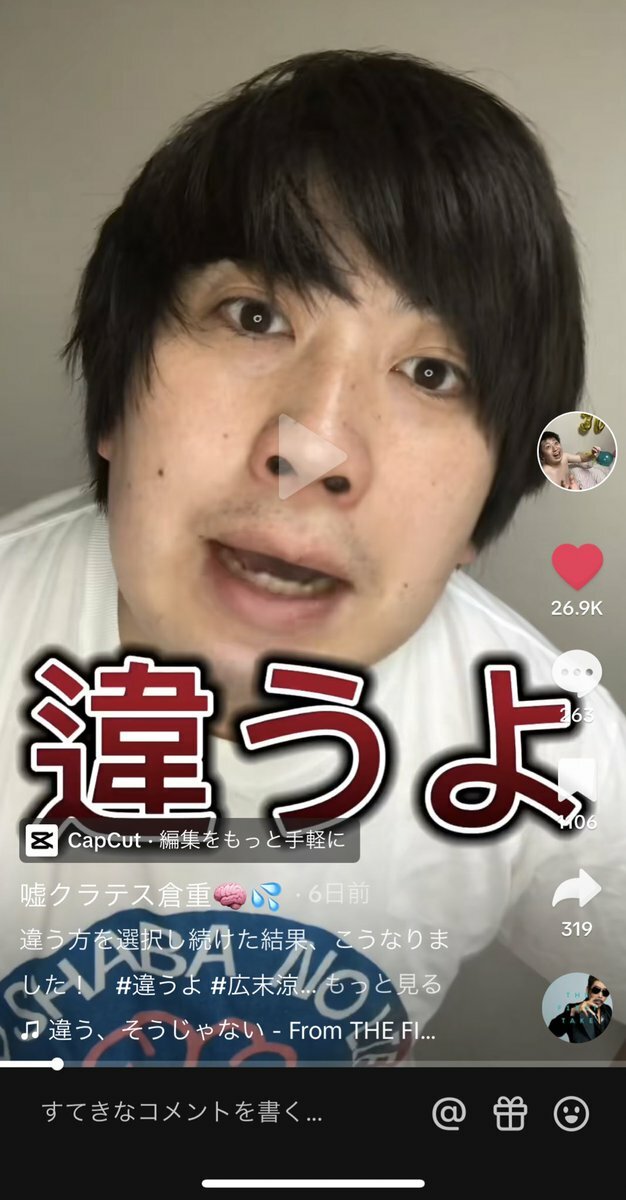This screenshot has height=1200, width=626.
Task: Open the 違う、そうじゃない sound track
Action: [x=230, y=1030]
